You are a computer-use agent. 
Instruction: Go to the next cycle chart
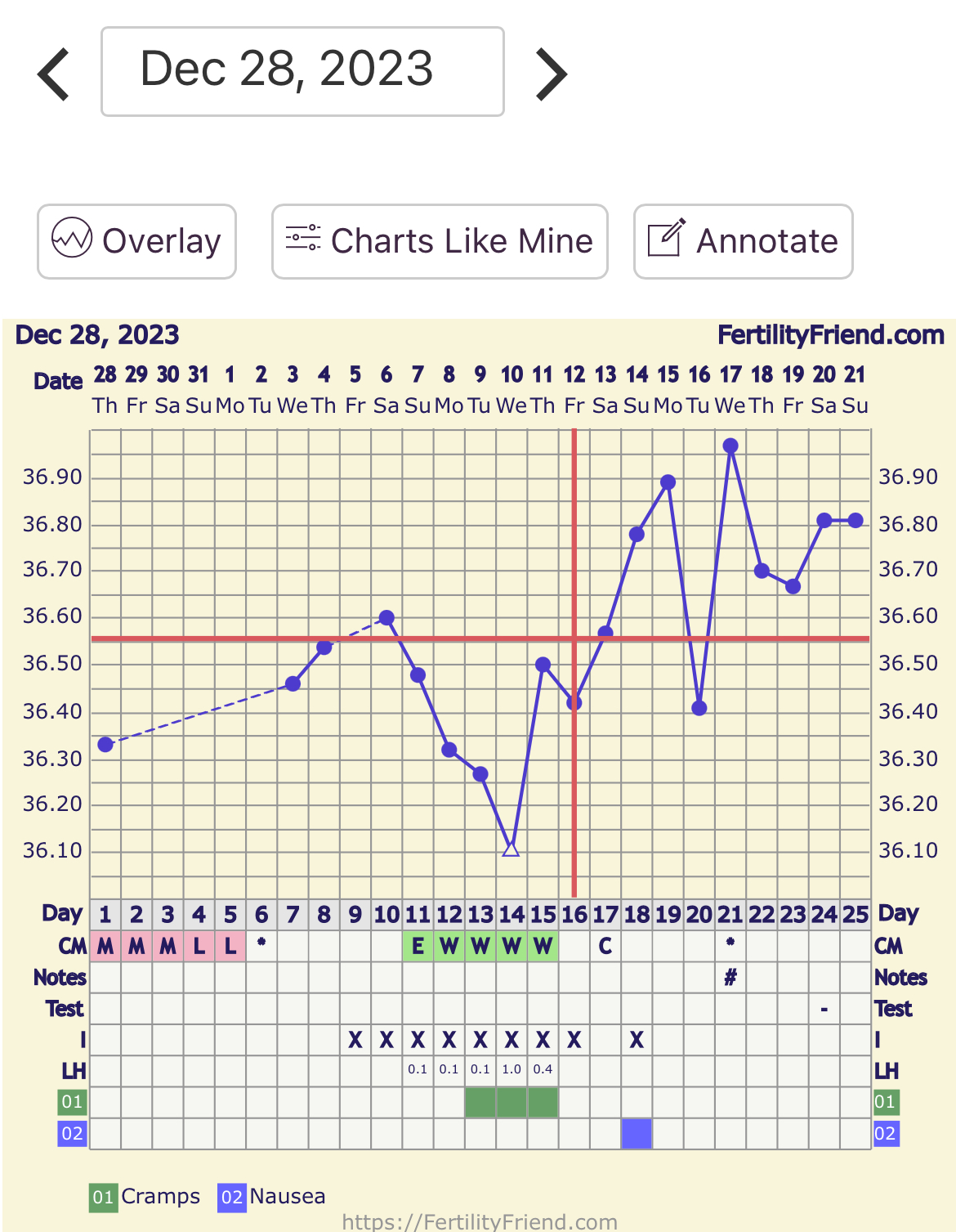point(551,74)
